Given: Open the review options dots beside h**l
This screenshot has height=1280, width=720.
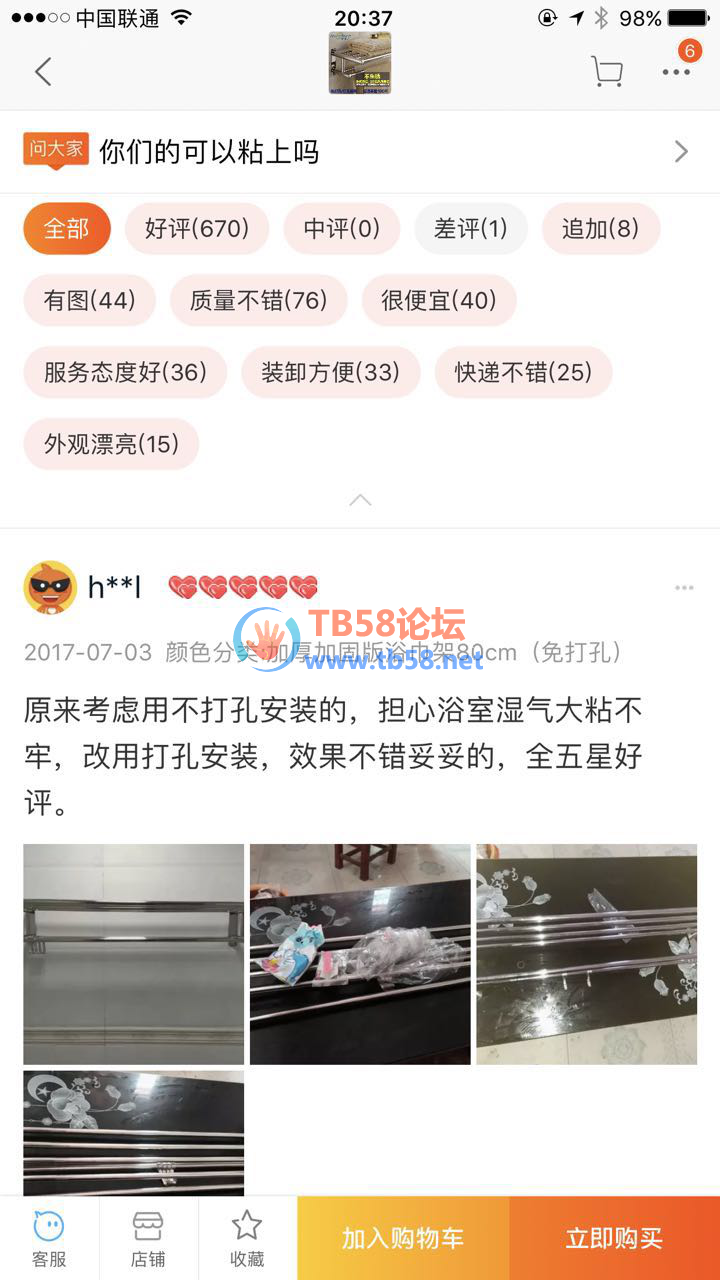Looking at the screenshot, I should pyautogui.click(x=684, y=588).
